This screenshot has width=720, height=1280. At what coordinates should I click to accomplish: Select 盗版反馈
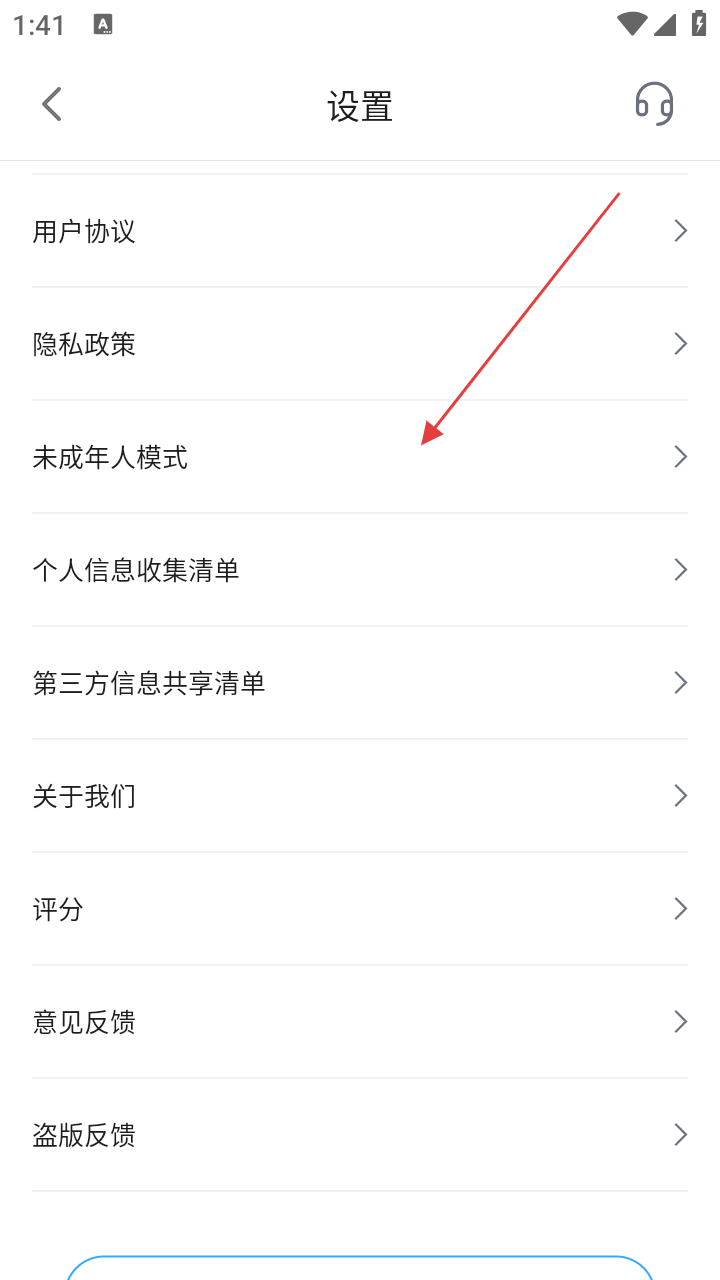coord(360,1135)
